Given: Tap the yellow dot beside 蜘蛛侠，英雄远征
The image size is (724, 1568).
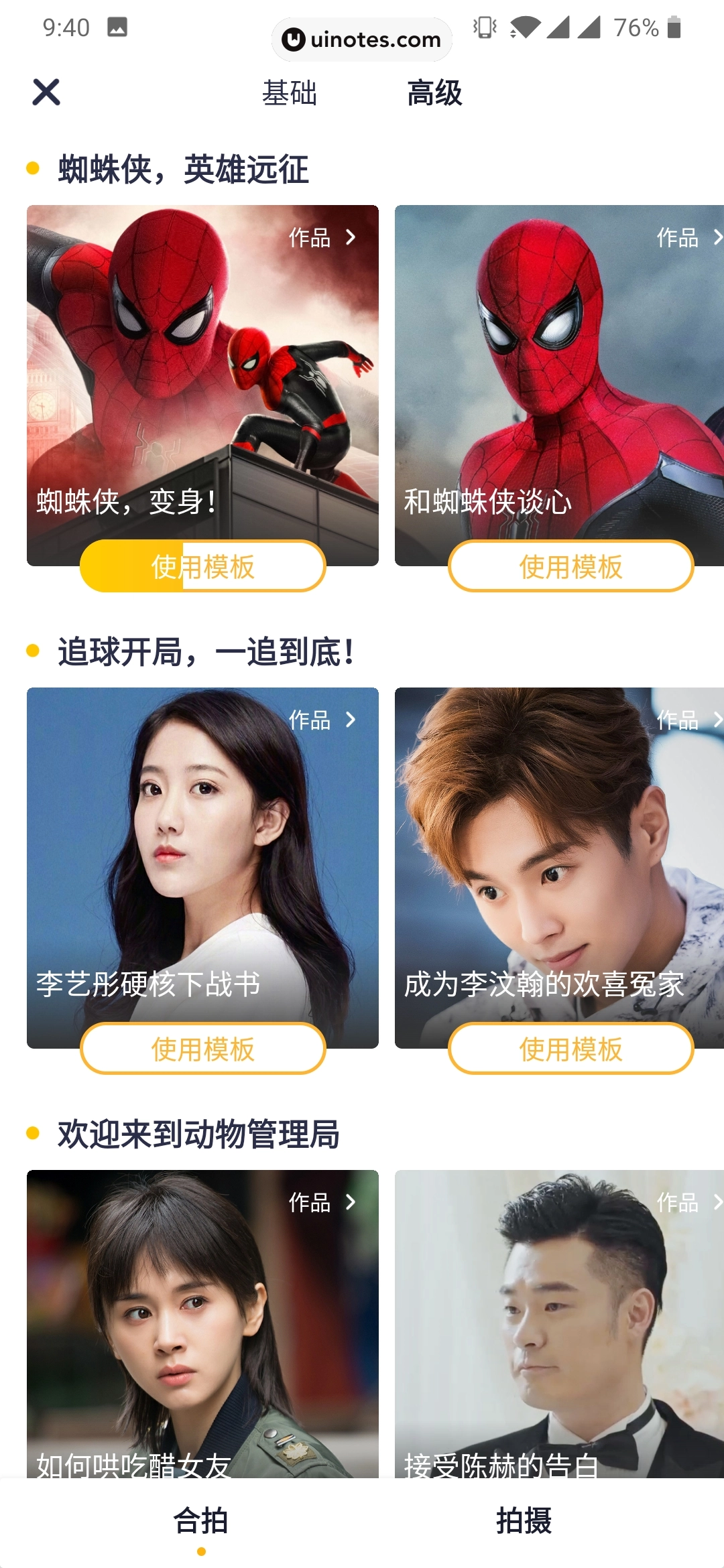Looking at the screenshot, I should [x=32, y=169].
